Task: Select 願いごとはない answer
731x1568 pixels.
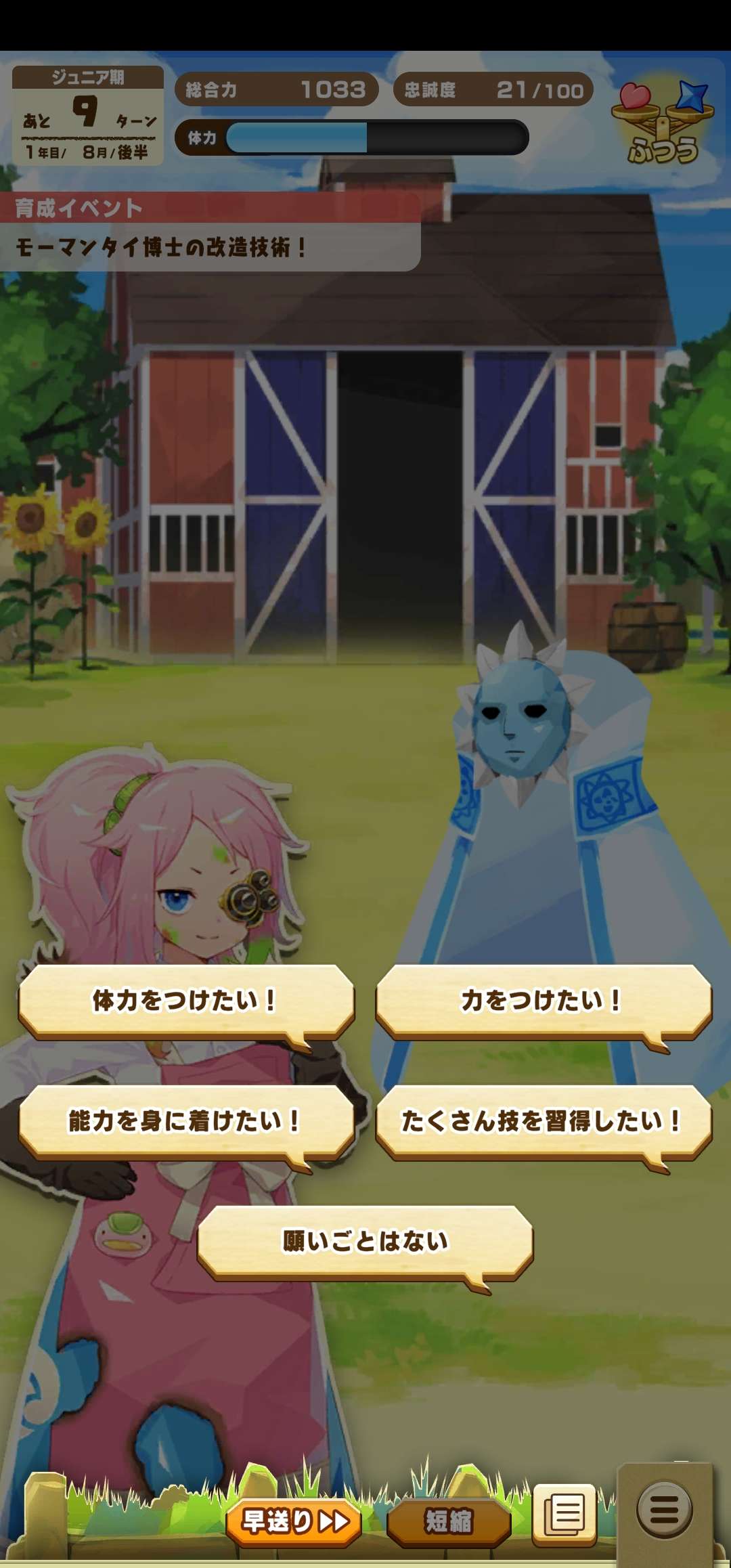Action: (x=365, y=1242)
